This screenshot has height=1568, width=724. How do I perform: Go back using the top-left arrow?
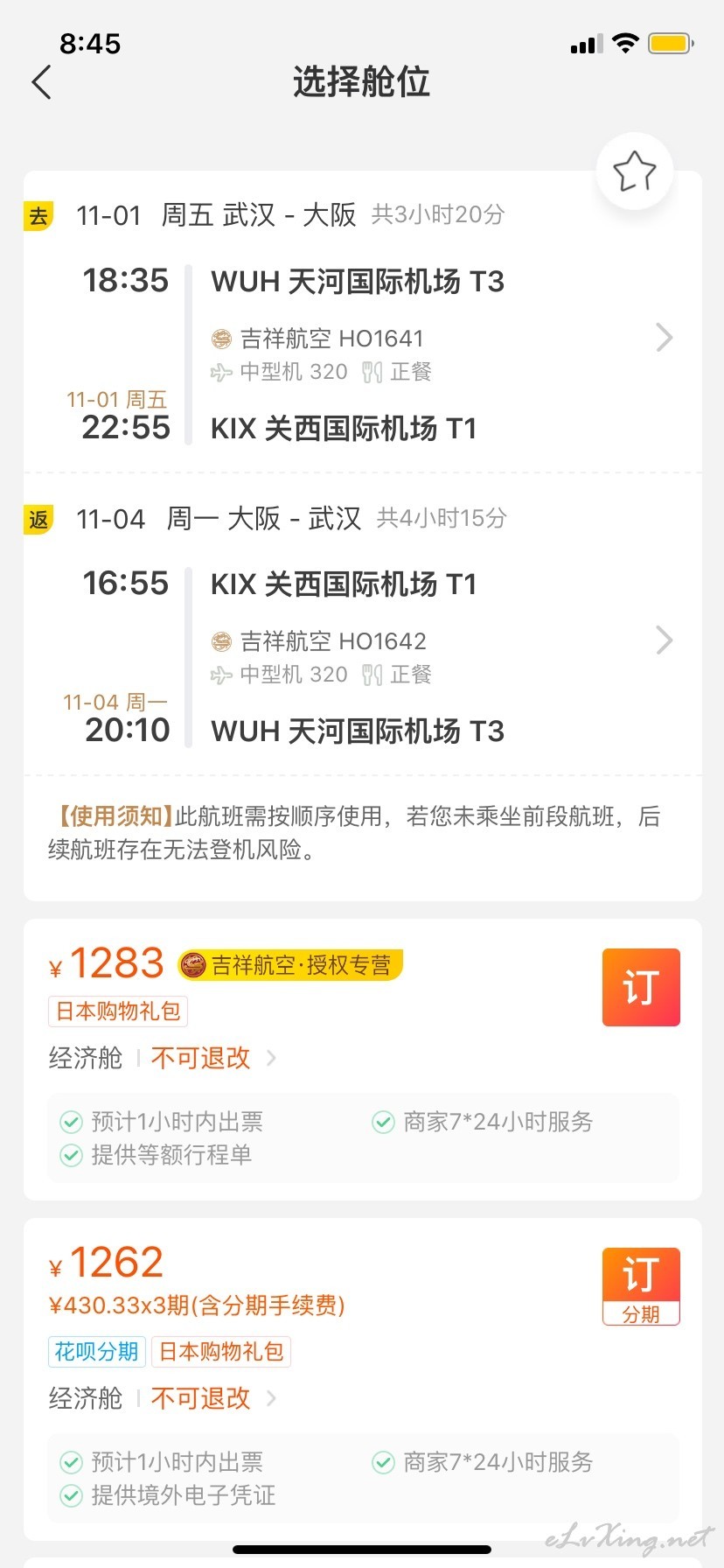(41, 82)
